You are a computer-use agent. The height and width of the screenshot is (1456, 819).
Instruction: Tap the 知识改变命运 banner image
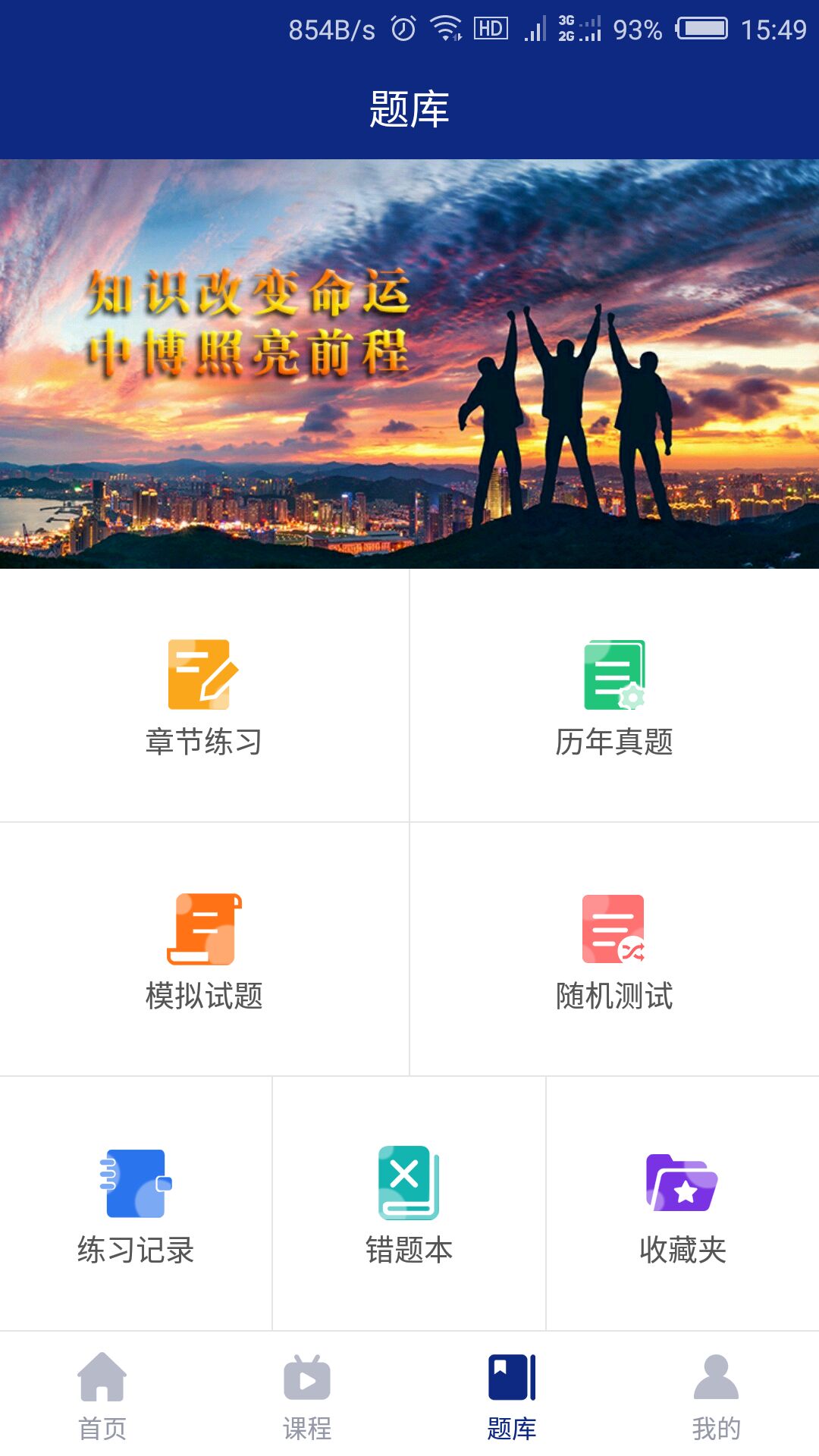point(409,364)
